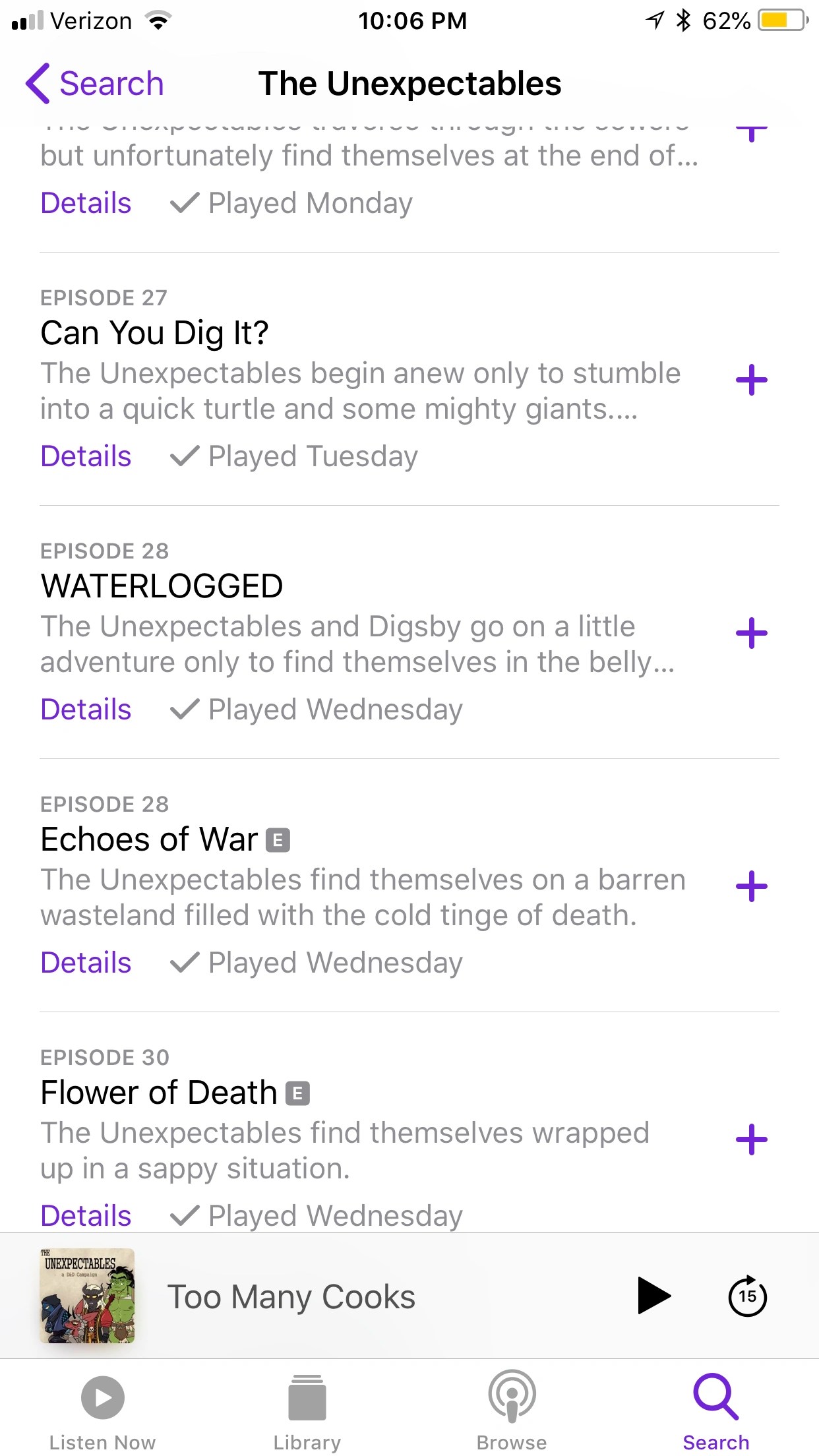Viewport: 819px width, 1456px height.
Task: Add "Flower of Death" using plus icon
Action: click(752, 1138)
